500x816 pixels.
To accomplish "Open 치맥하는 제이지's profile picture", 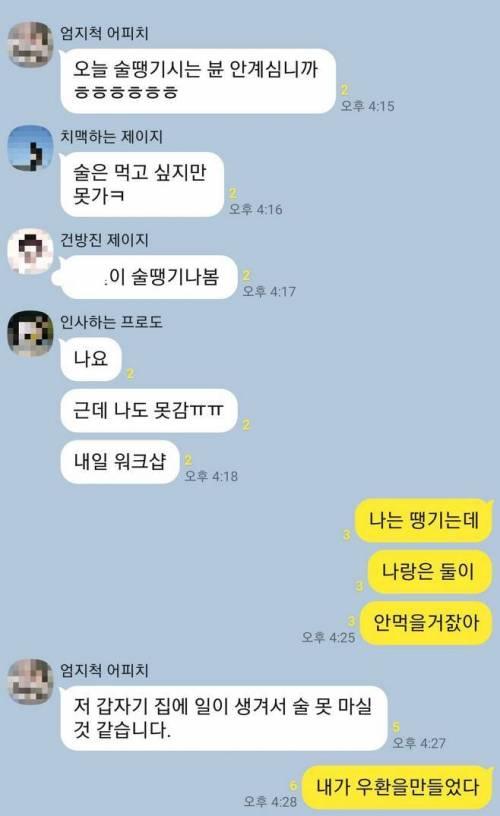I will (x=30, y=148).
